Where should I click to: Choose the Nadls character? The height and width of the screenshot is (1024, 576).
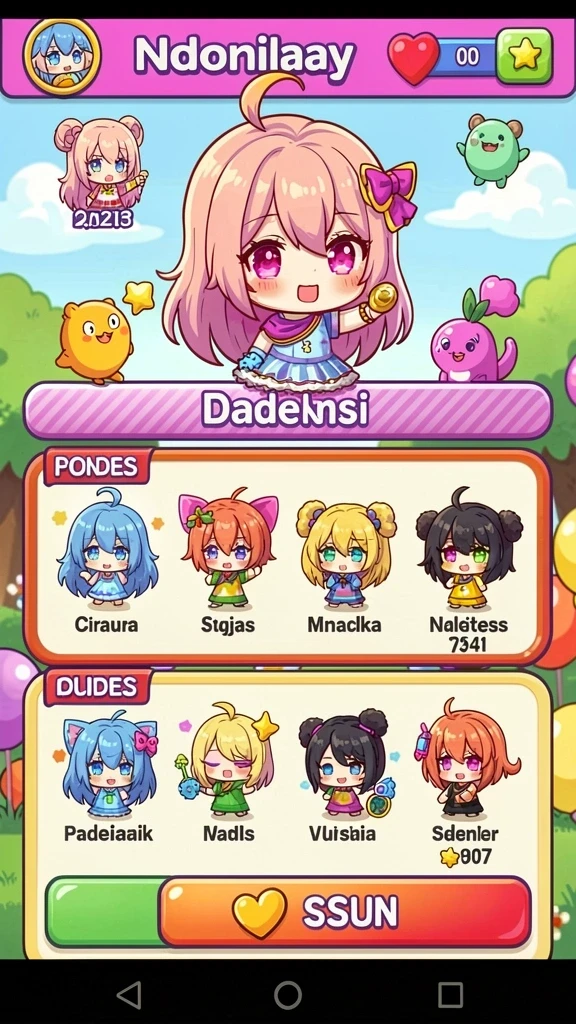(228, 774)
